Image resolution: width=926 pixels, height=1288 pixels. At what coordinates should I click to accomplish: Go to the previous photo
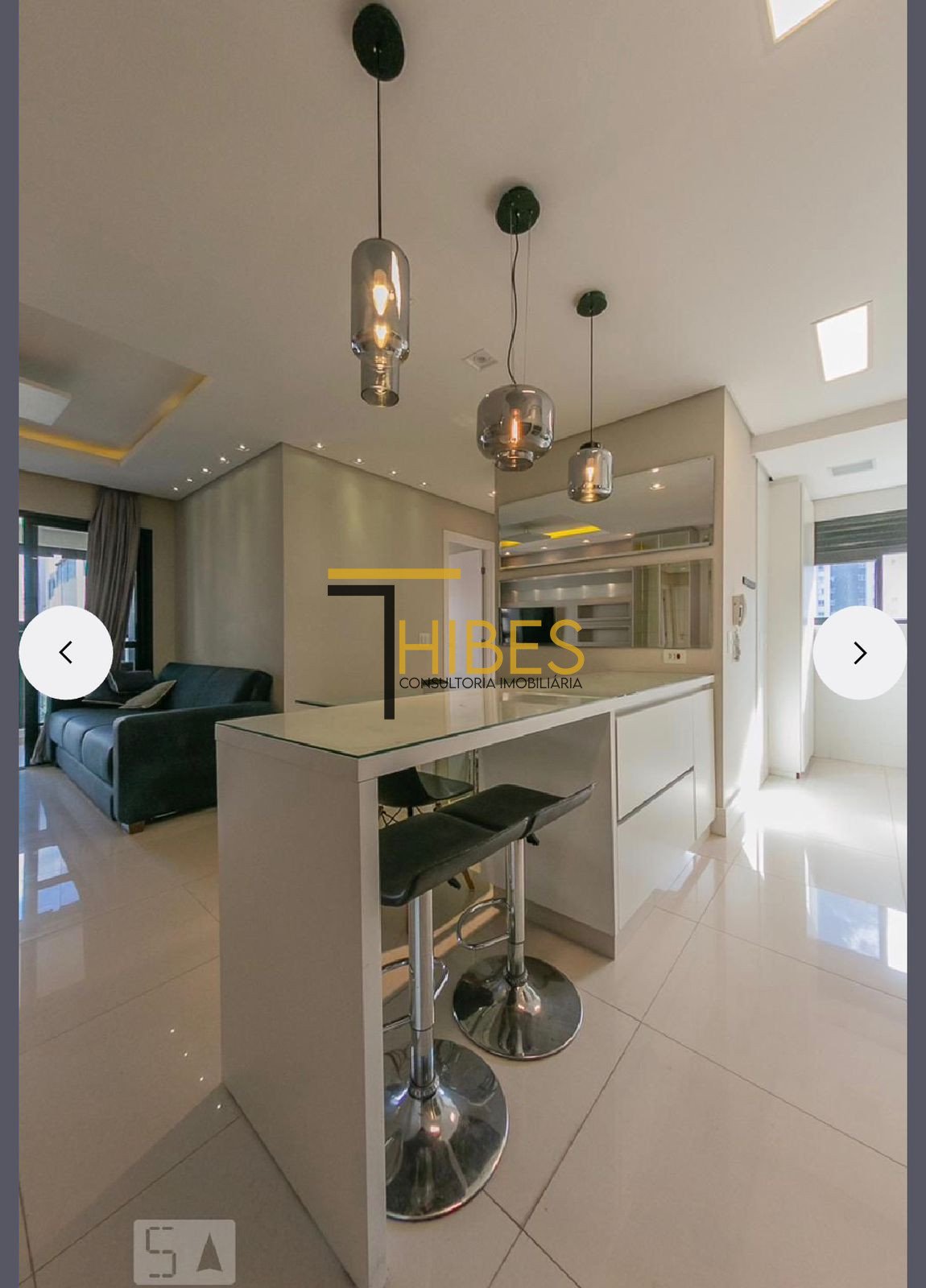click(x=66, y=653)
